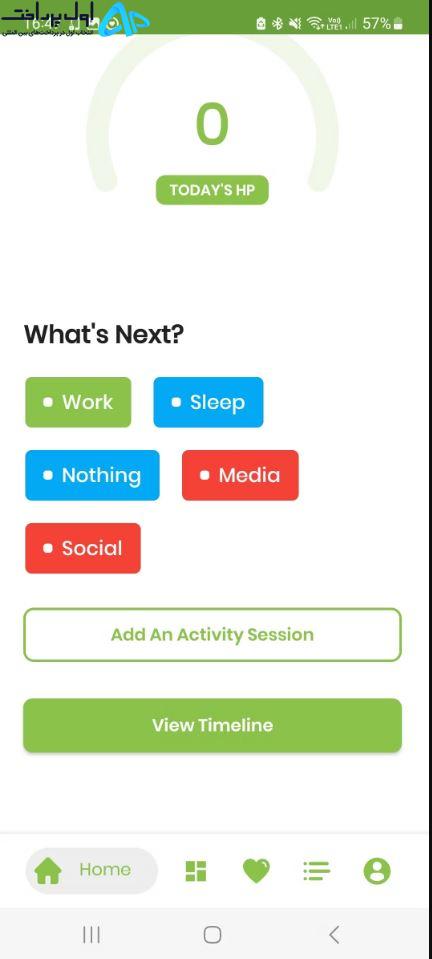The image size is (432, 959).
Task: Pick the Media activity chip
Action: click(240, 475)
